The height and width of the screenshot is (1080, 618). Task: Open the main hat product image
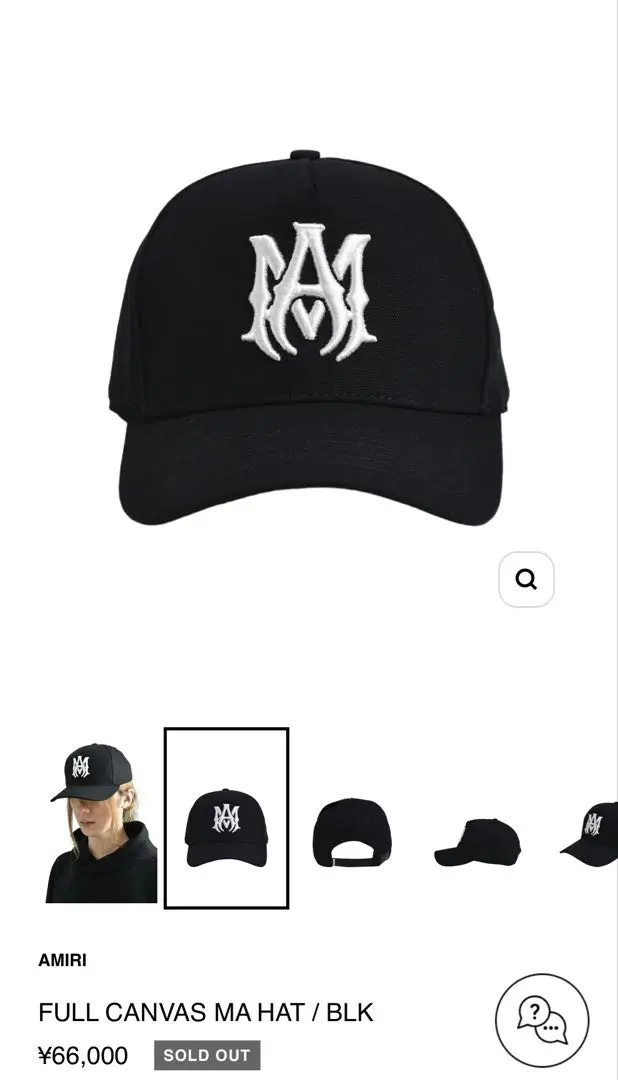pyautogui.click(x=309, y=340)
